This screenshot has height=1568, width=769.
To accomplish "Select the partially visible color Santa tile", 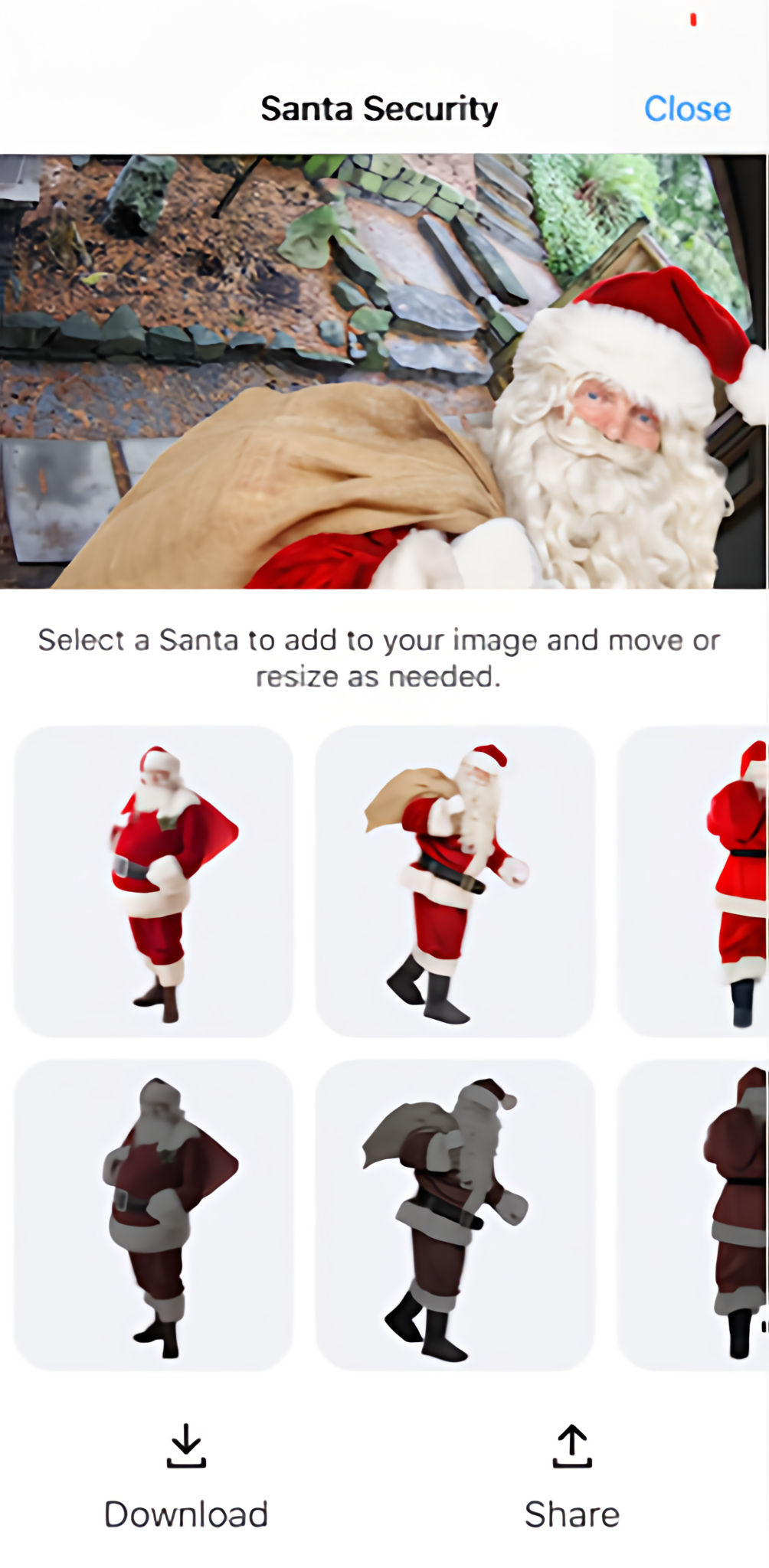I will coord(695,881).
